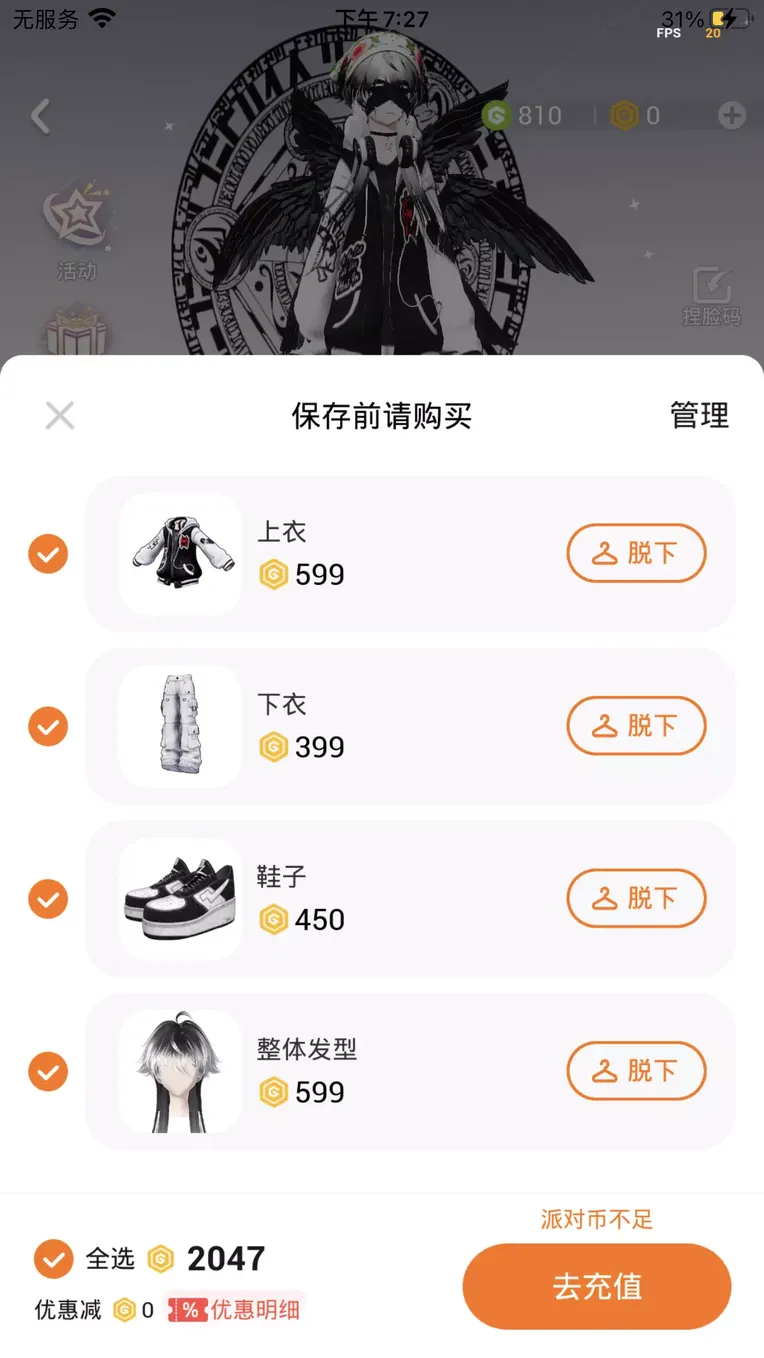The height and width of the screenshot is (1358, 764).
Task: Toggle the 全选 select-all checkbox
Action: tap(54, 1259)
